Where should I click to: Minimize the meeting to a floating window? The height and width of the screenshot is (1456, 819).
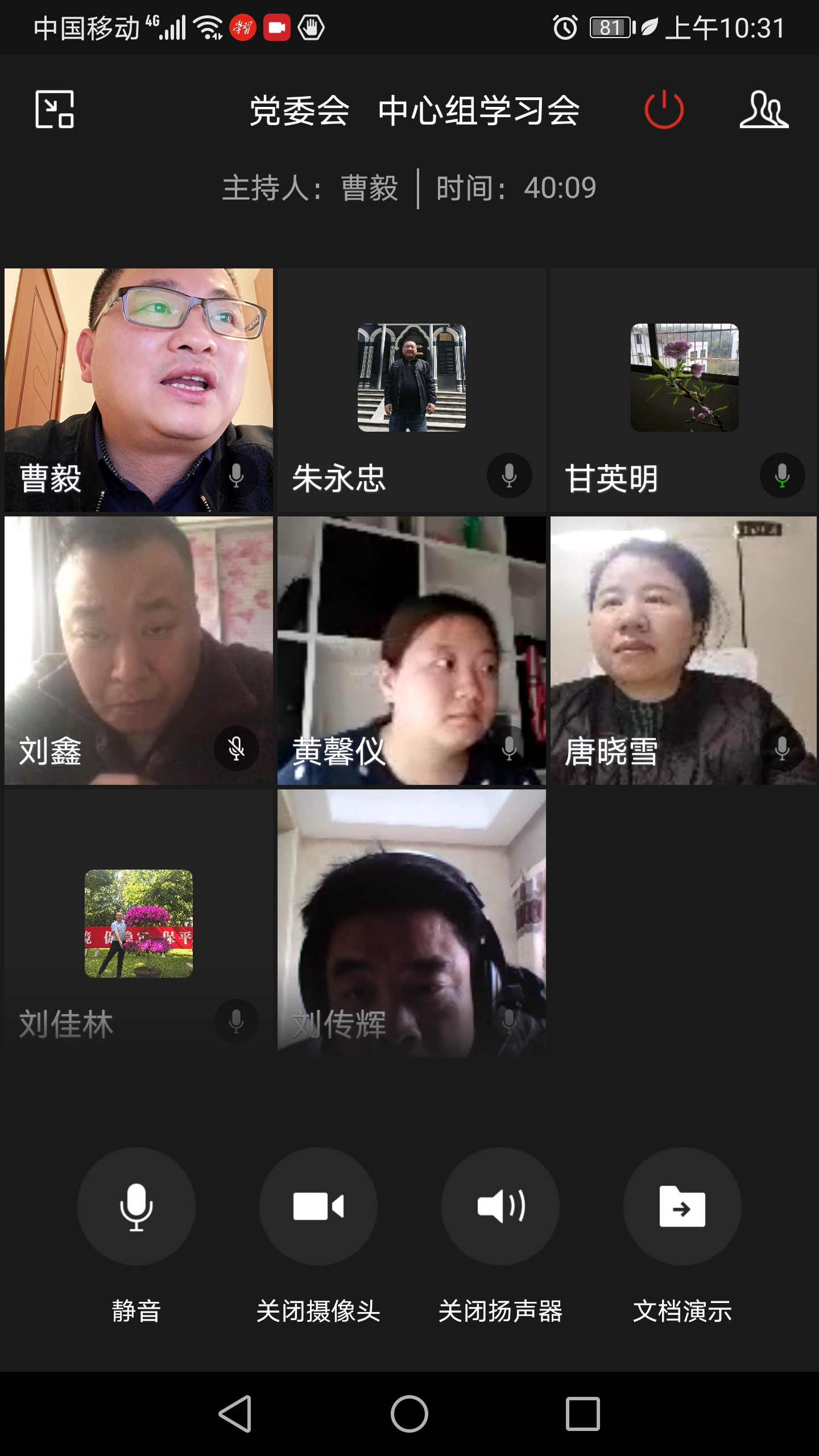(x=55, y=109)
